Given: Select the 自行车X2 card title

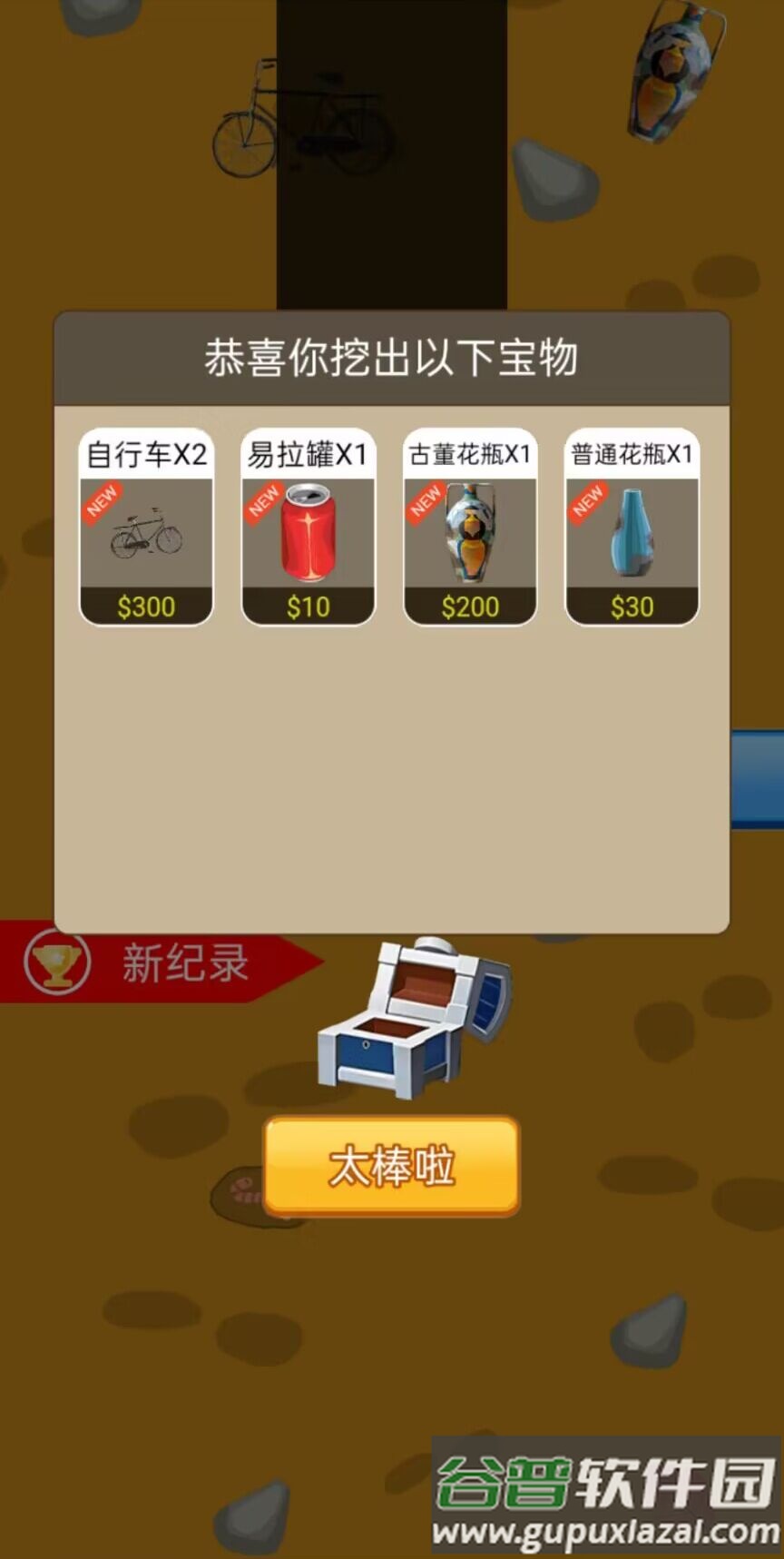Looking at the screenshot, I should point(146,454).
